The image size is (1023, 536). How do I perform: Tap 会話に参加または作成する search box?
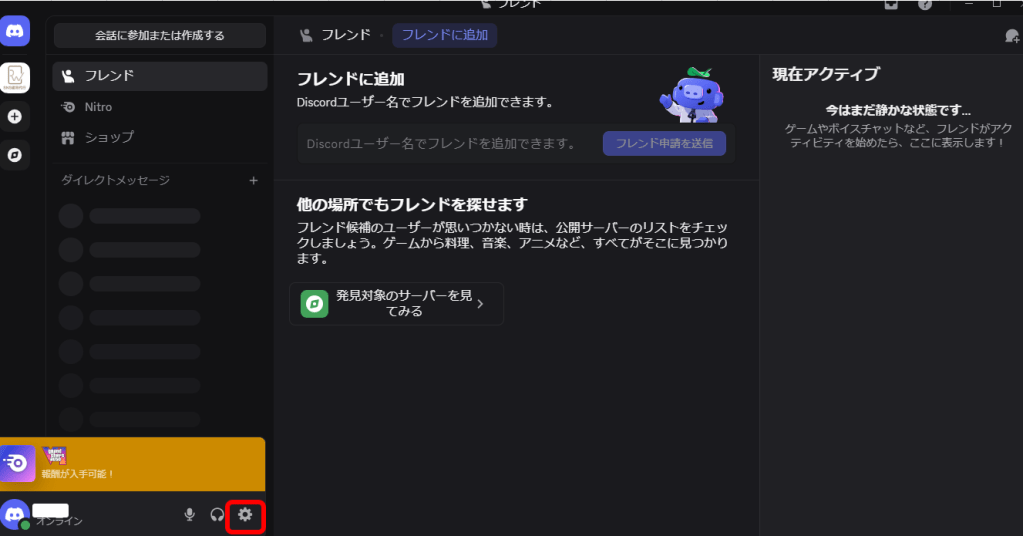point(160,35)
